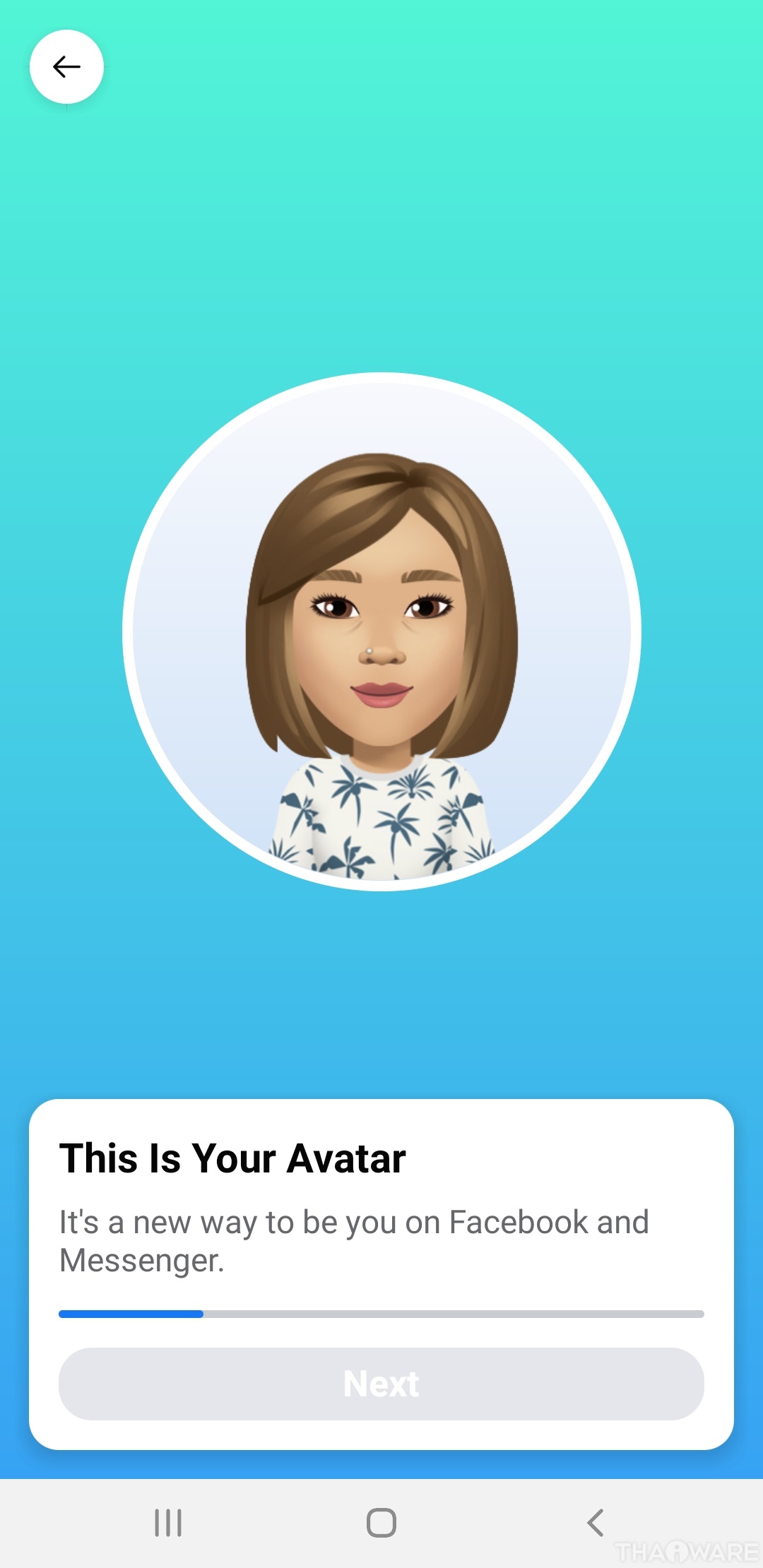Viewport: 763px width, 1568px height.
Task: Open recent apps from the navigation bar
Action: [168, 1522]
